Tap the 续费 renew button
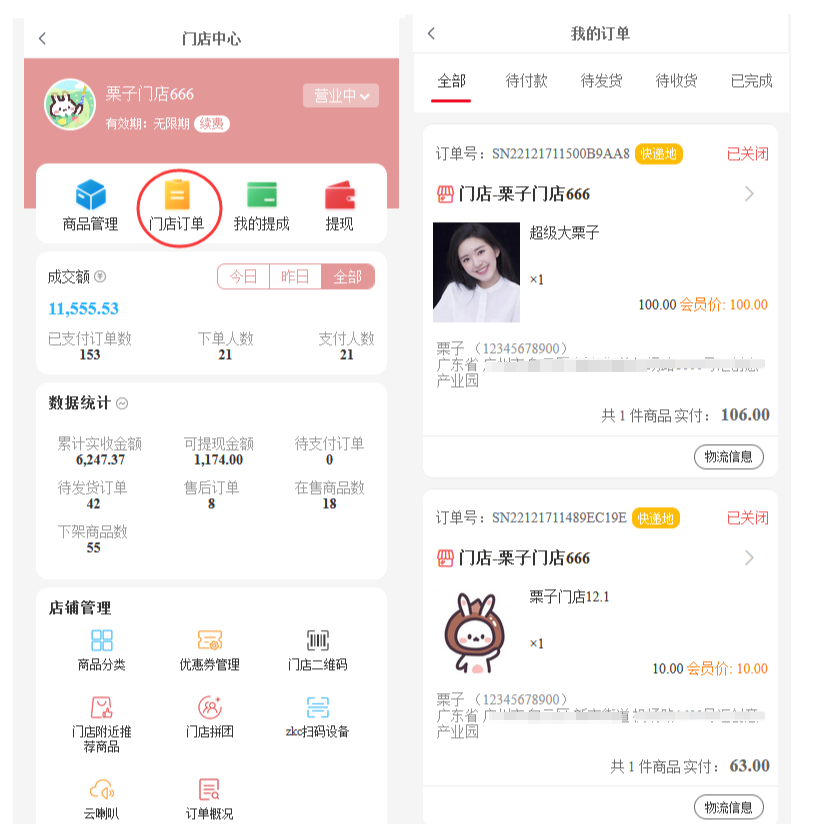 click(211, 124)
